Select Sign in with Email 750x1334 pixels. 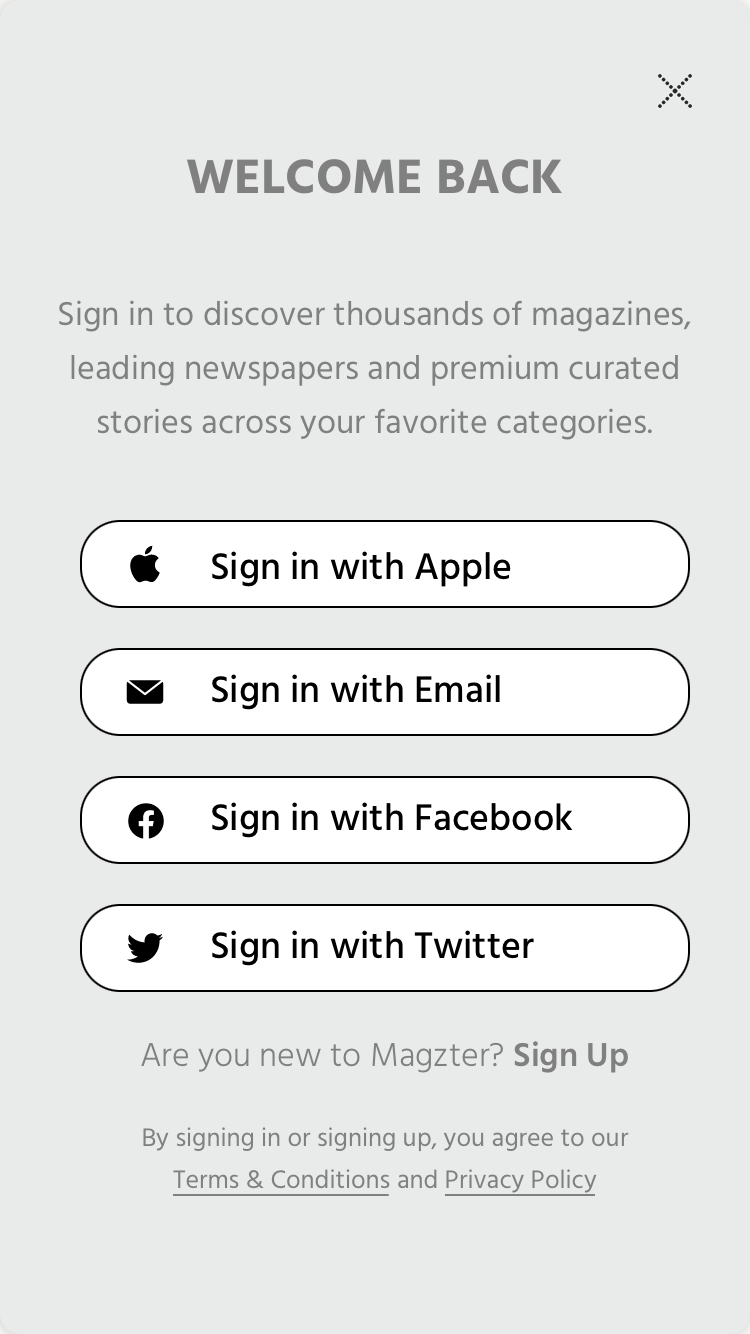pos(385,692)
